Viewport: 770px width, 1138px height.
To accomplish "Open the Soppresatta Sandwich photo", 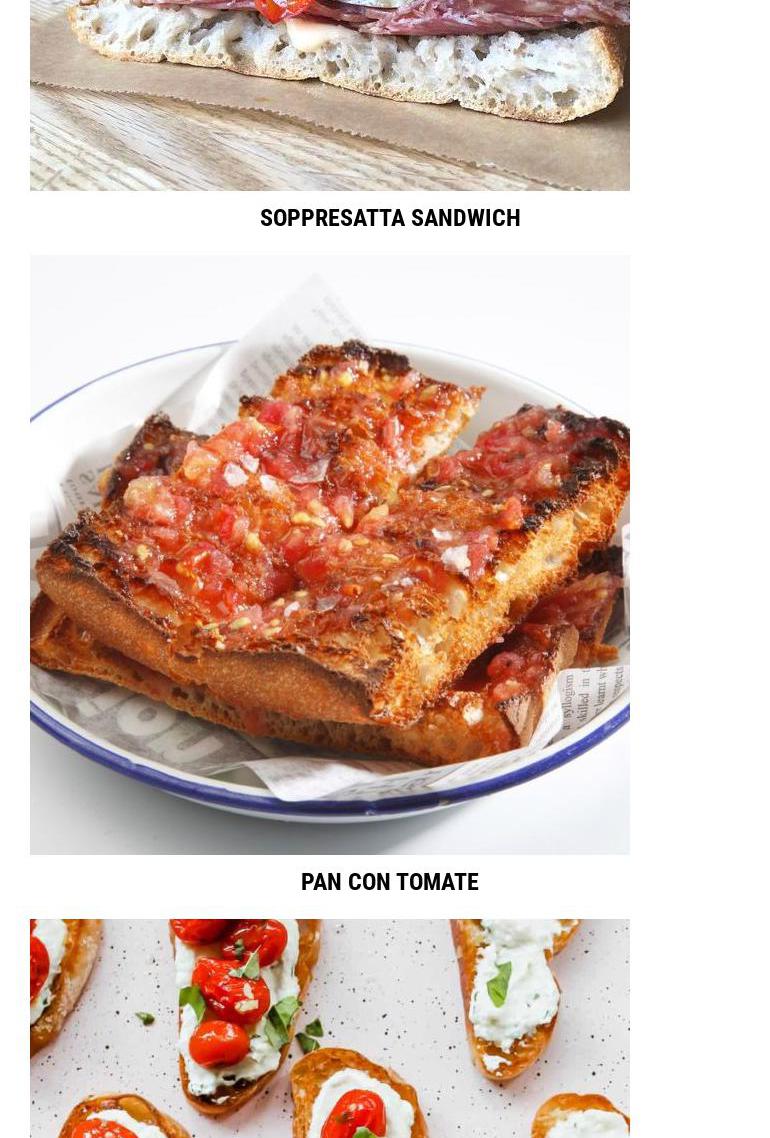I will 330,95.
